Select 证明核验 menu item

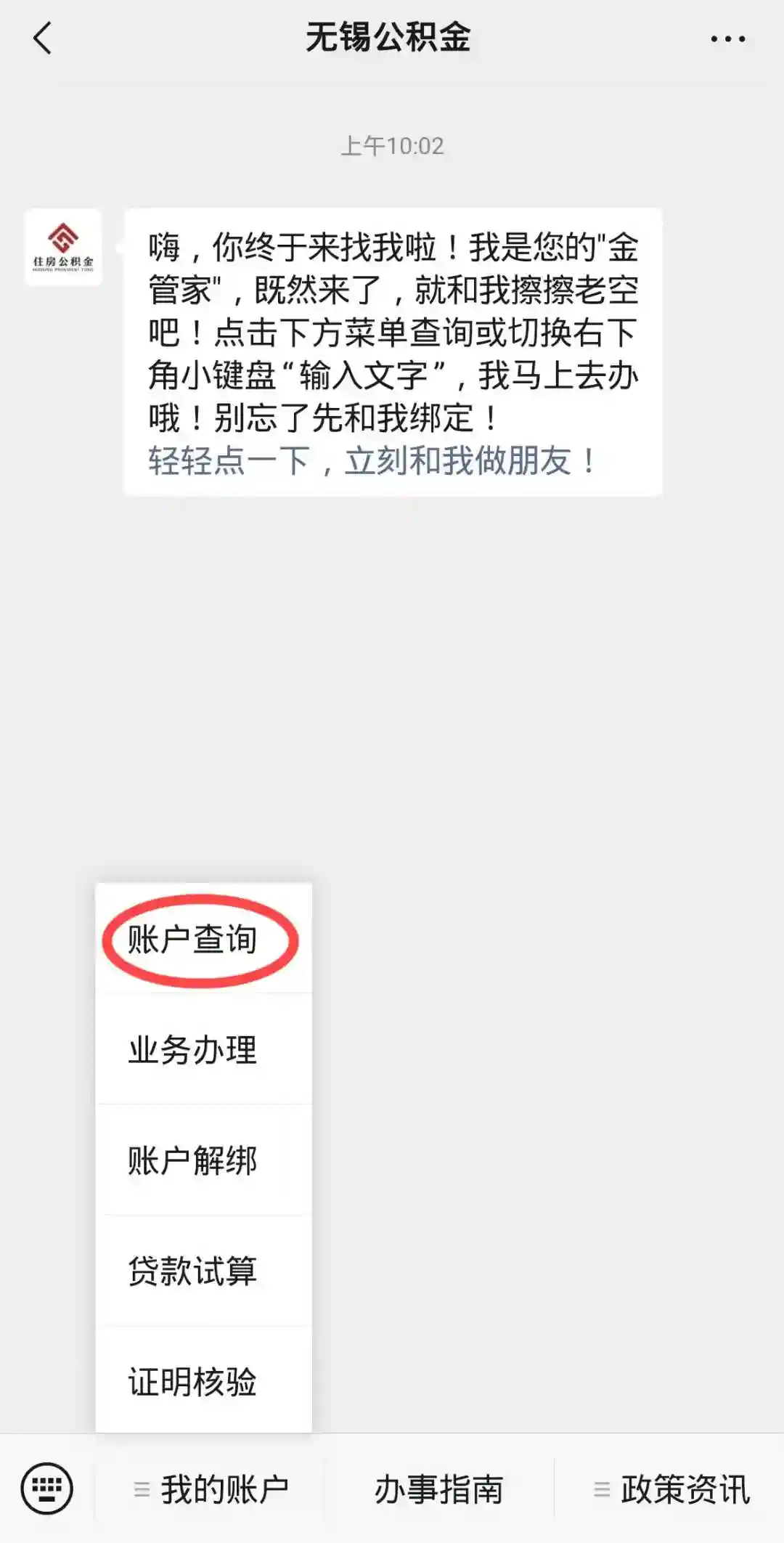coord(193,1381)
